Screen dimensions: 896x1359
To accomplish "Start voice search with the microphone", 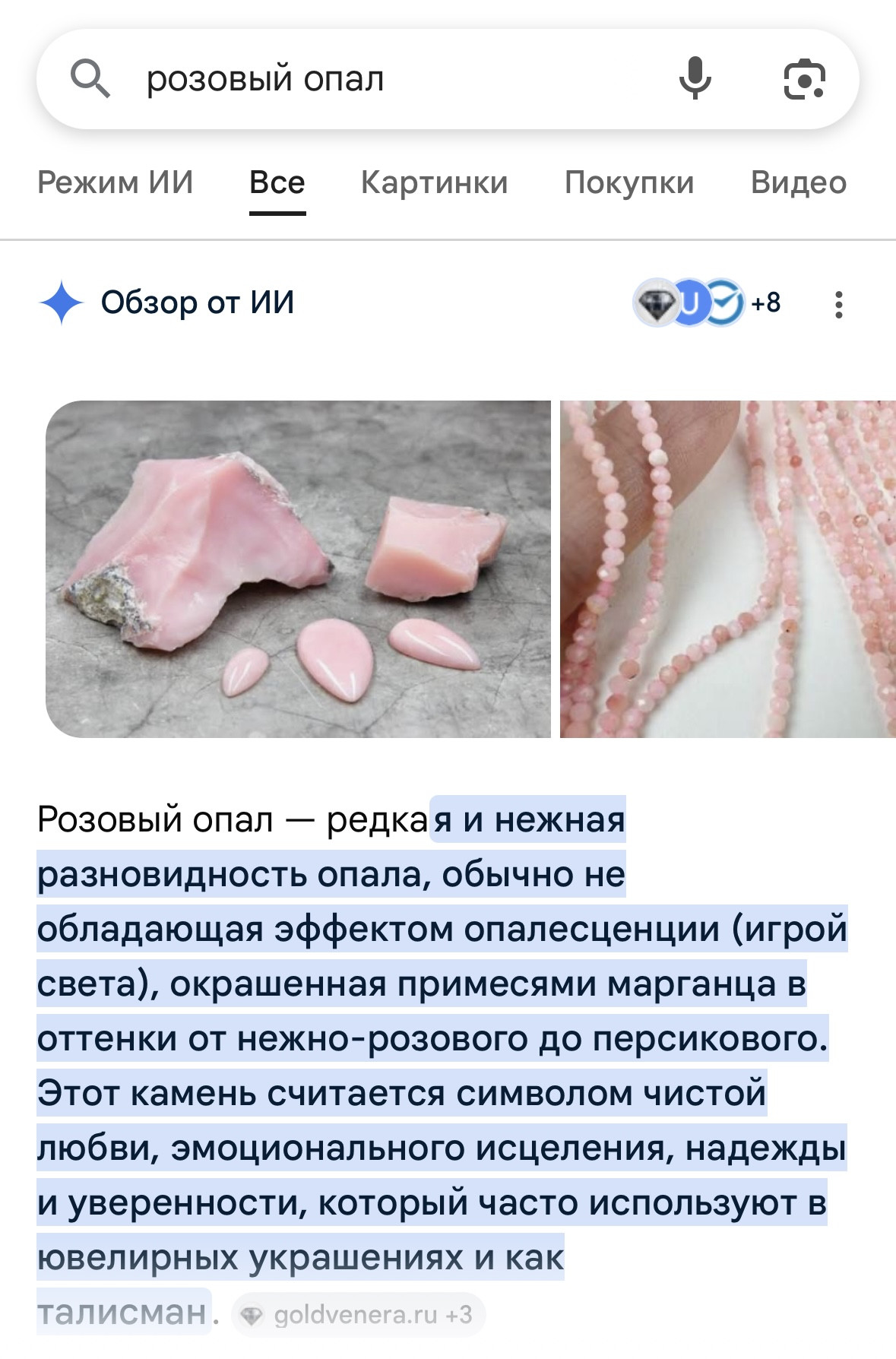I will tap(695, 78).
